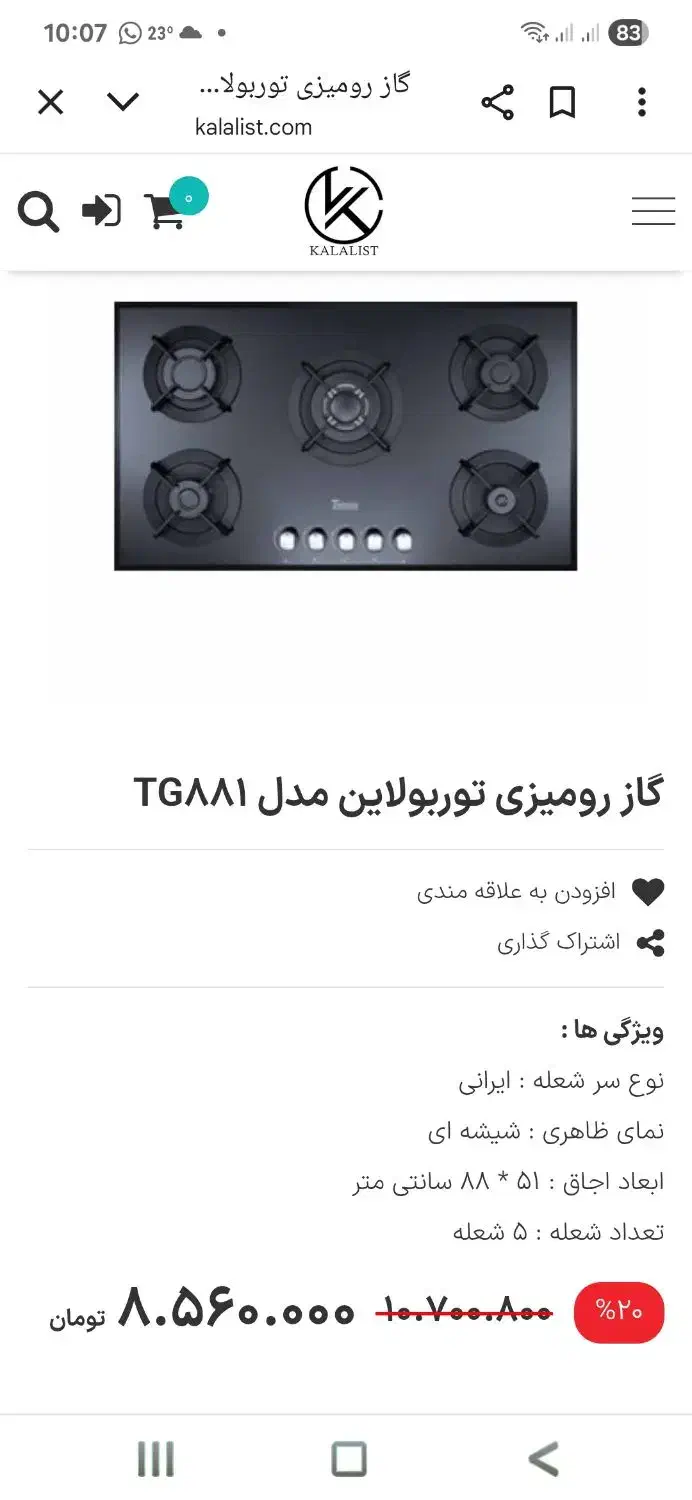The width and height of the screenshot is (692, 1500).
Task: Open the hamburger menu
Action: coord(653,211)
